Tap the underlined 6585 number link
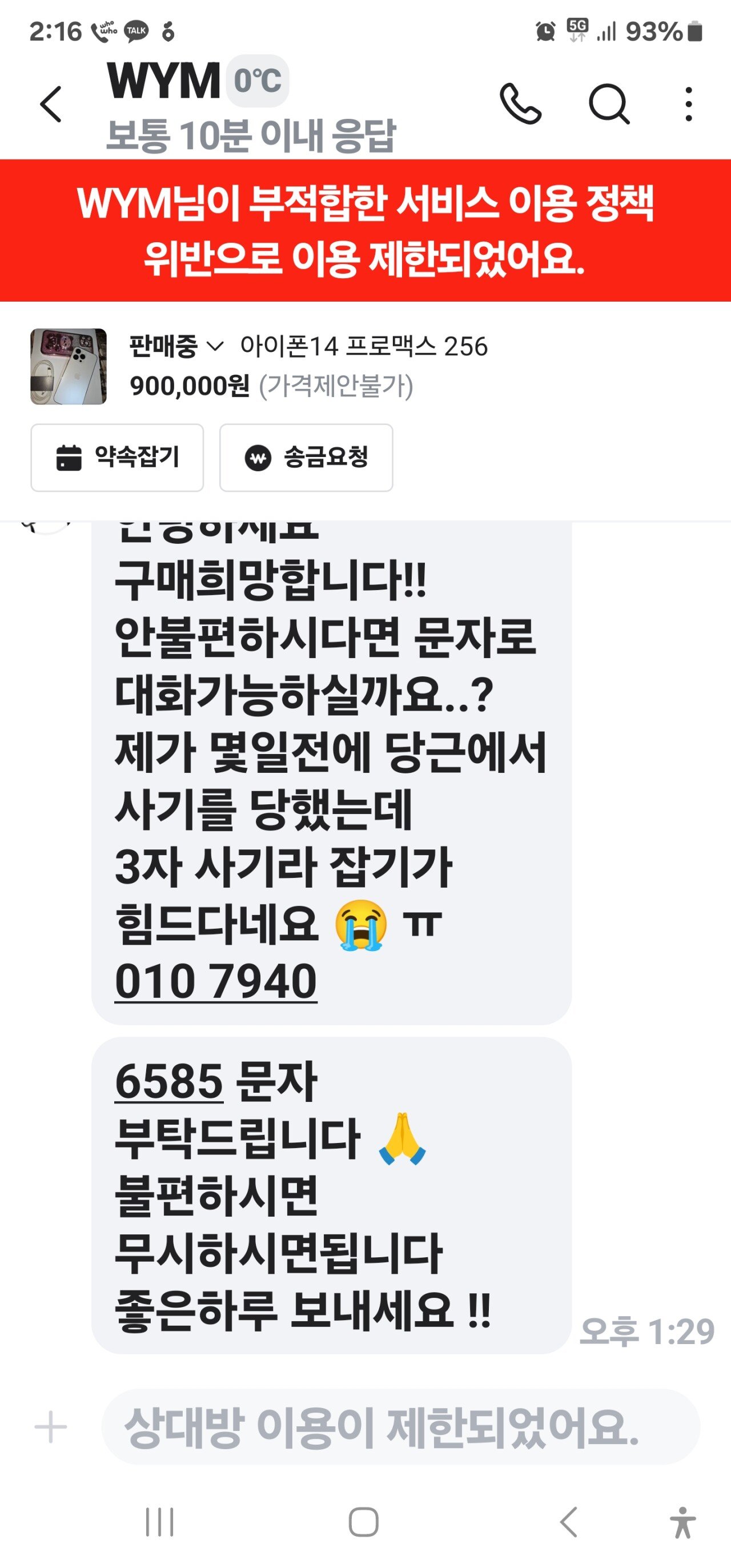Image resolution: width=731 pixels, height=1568 pixels. [x=169, y=1082]
